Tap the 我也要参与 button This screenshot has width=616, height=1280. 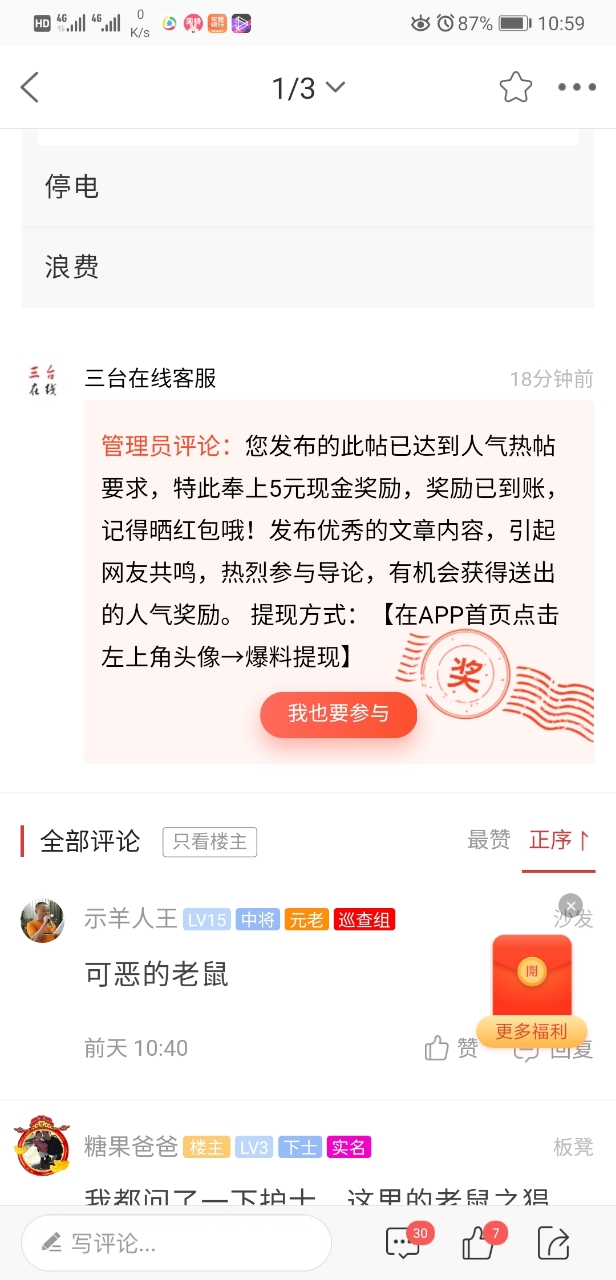point(338,714)
